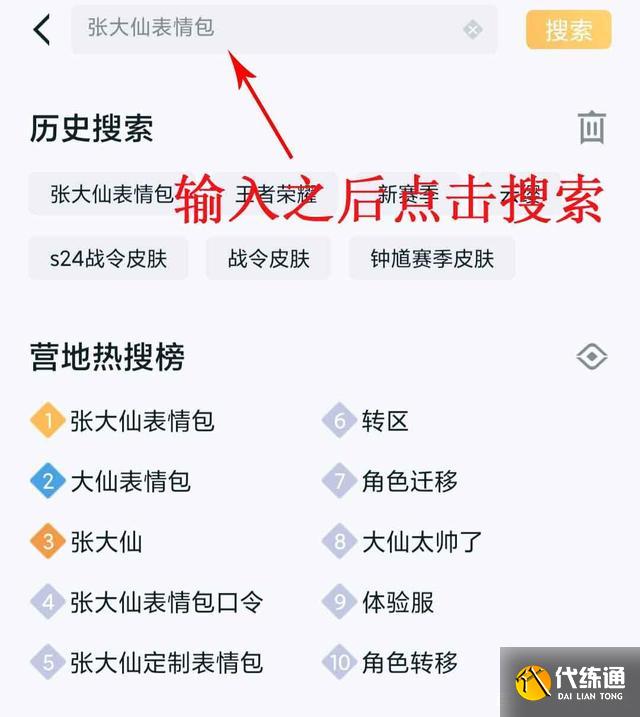The width and height of the screenshot is (640, 717).
Task: Open hot search 转区
Action: (385, 421)
